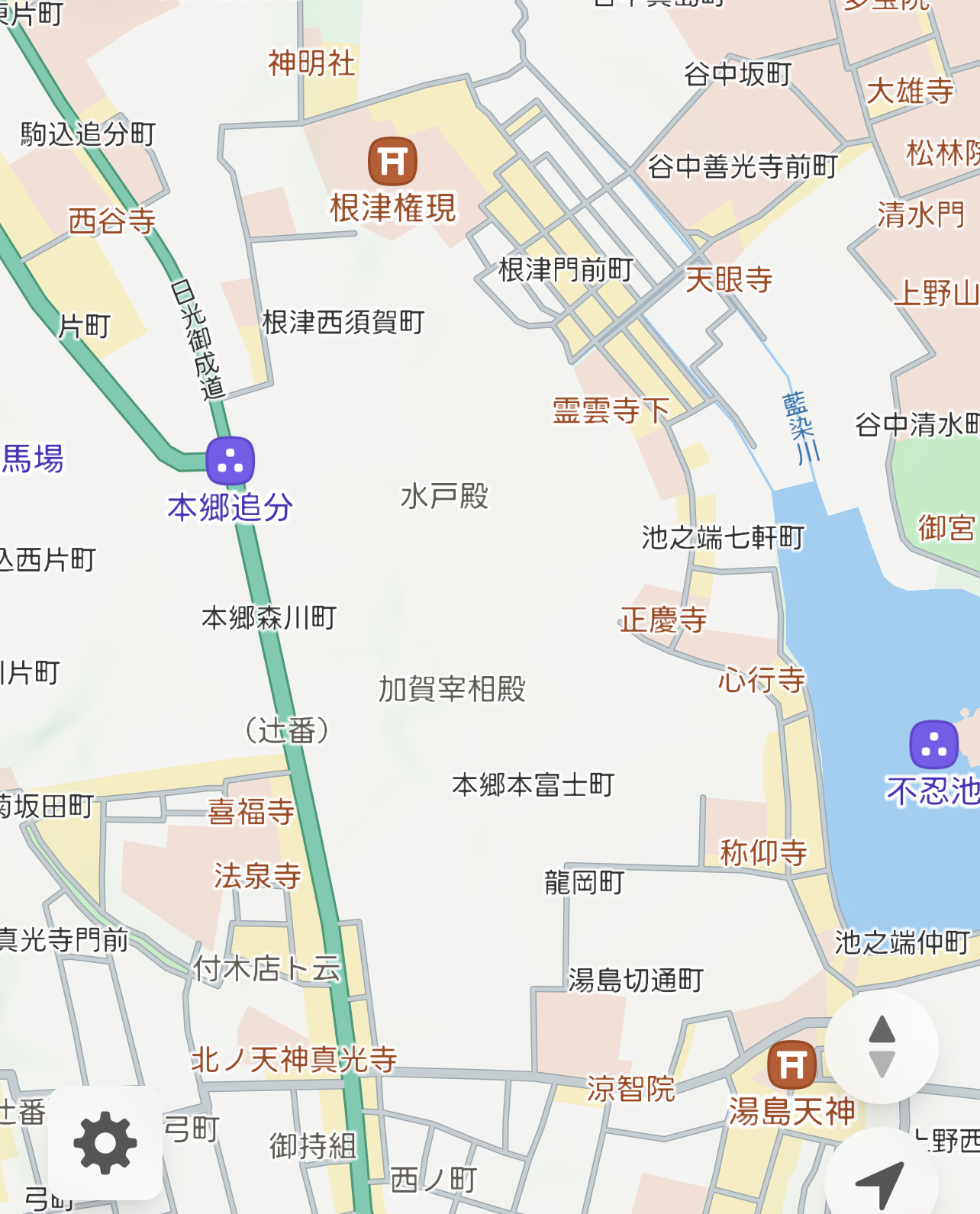Select the 根津権現 shrine marker
980x1214 pixels.
[x=392, y=161]
